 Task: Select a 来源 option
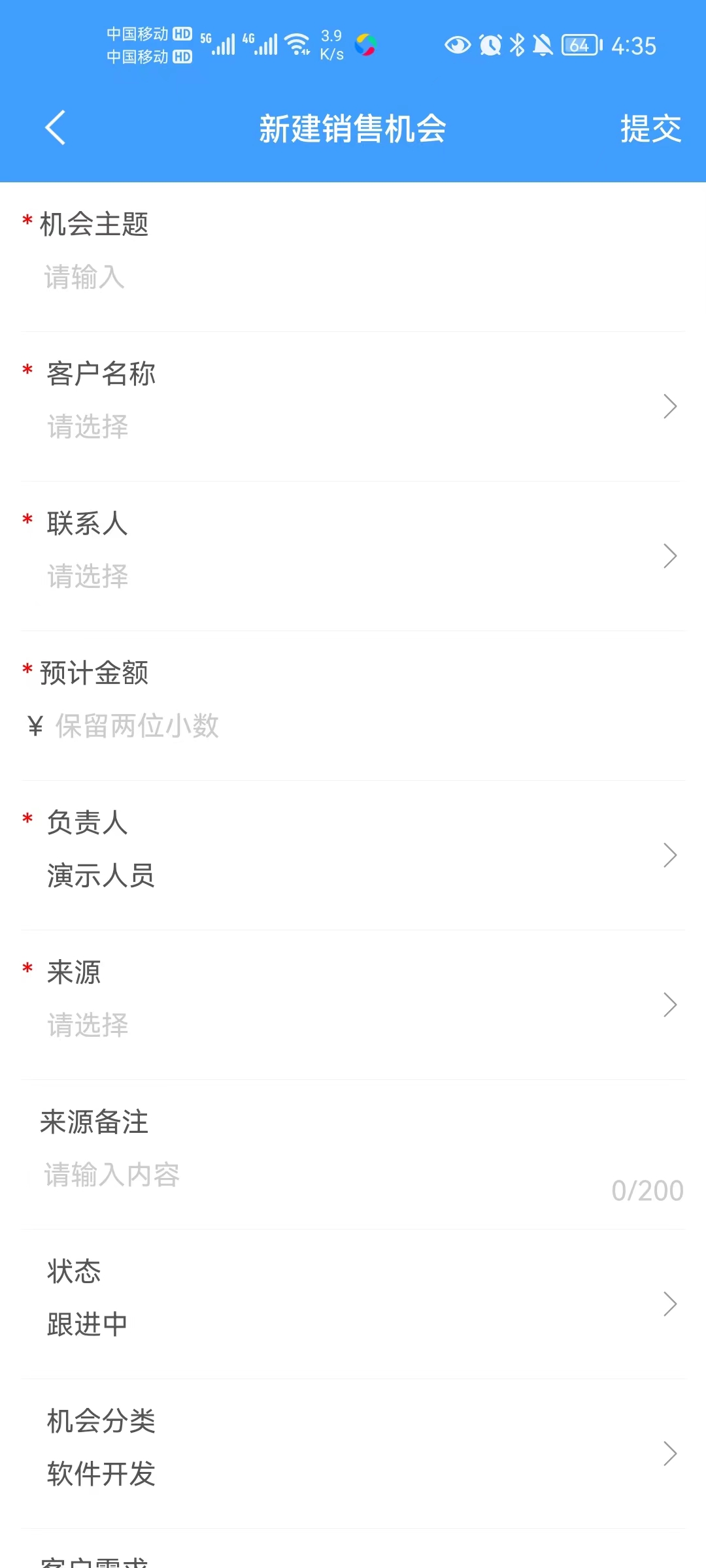point(353,1005)
